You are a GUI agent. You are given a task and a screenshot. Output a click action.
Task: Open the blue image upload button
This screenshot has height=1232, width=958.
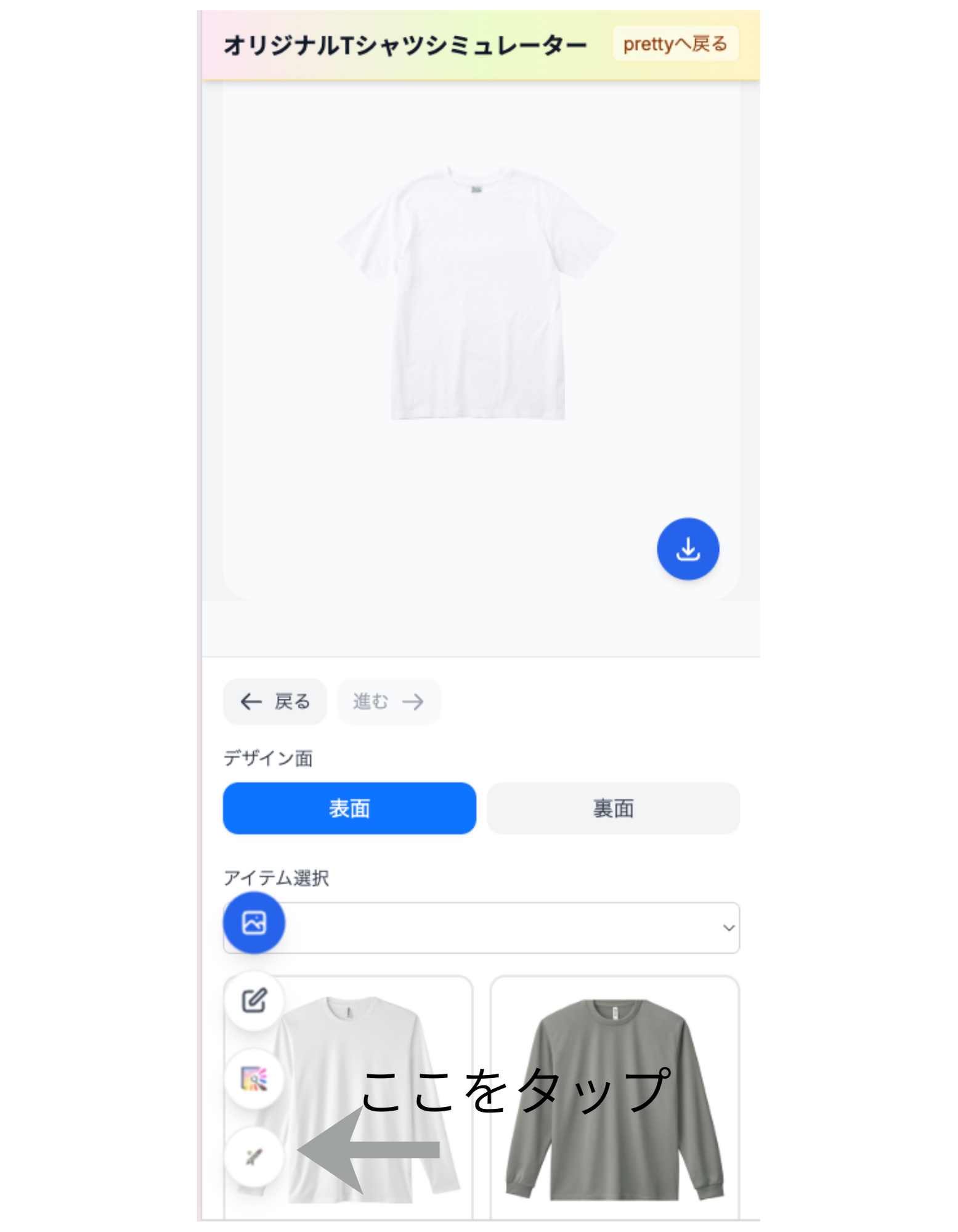coord(254,922)
